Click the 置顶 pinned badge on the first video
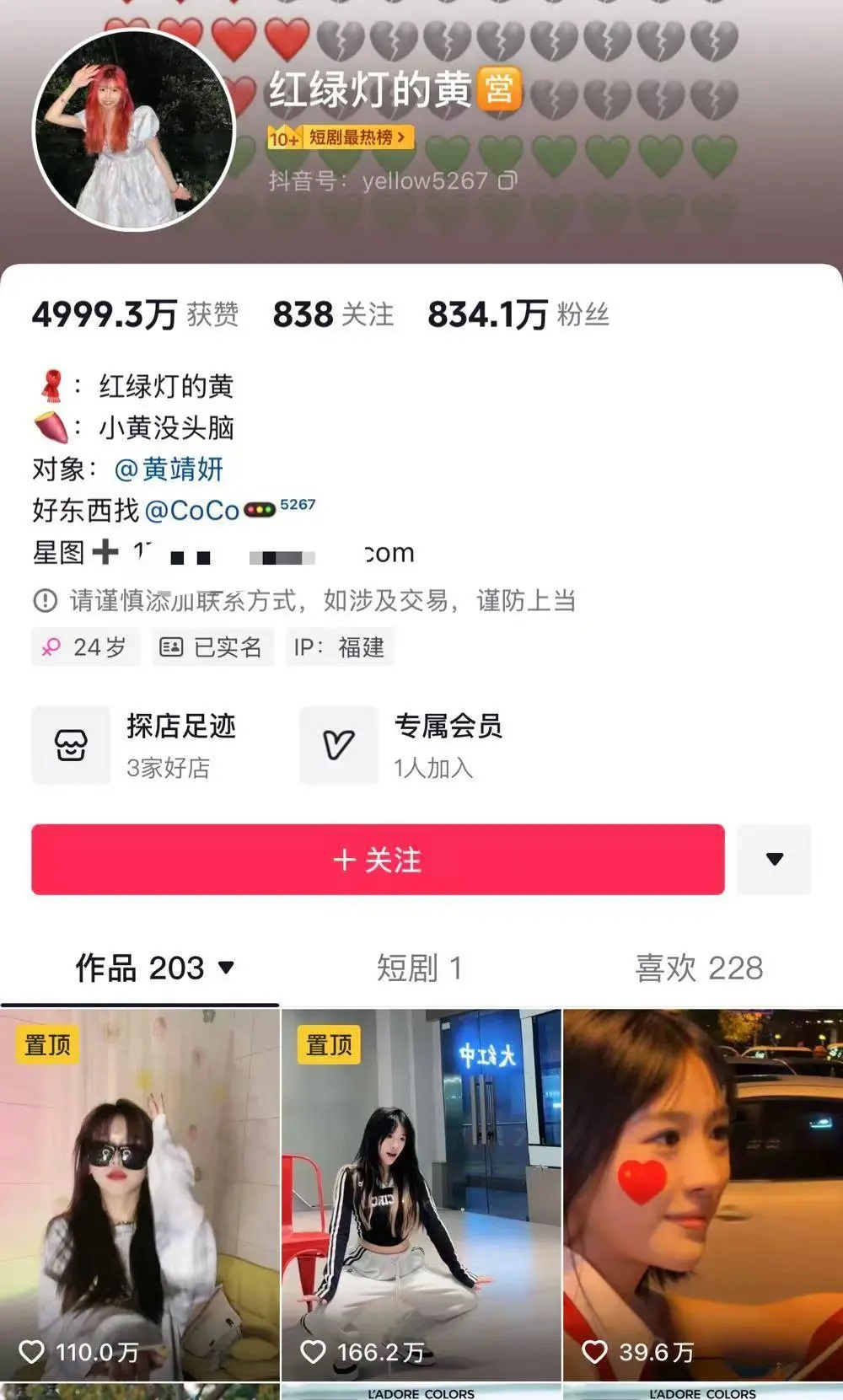This screenshot has height=1400, width=843. (46, 1043)
